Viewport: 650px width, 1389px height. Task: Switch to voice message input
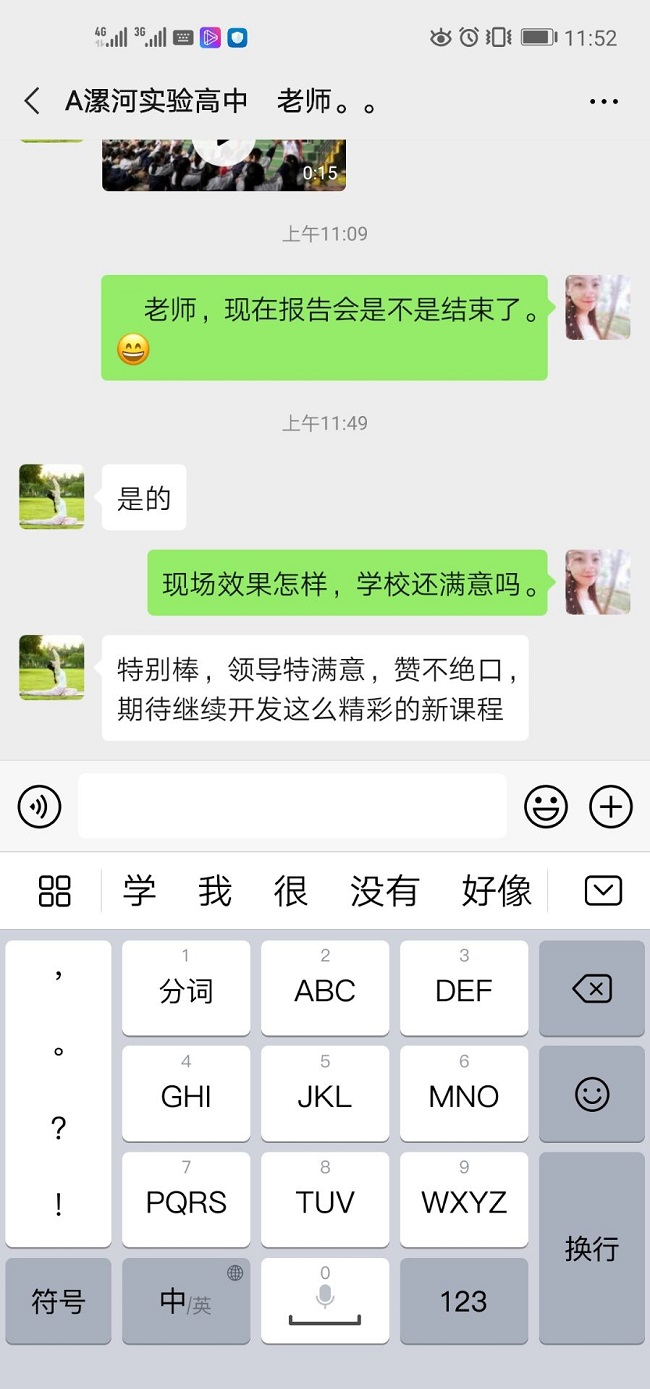pos(40,806)
